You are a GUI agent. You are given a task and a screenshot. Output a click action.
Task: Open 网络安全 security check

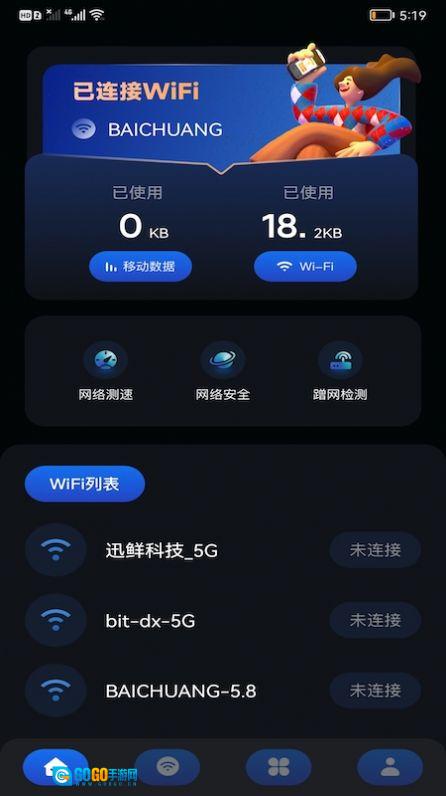click(223, 371)
